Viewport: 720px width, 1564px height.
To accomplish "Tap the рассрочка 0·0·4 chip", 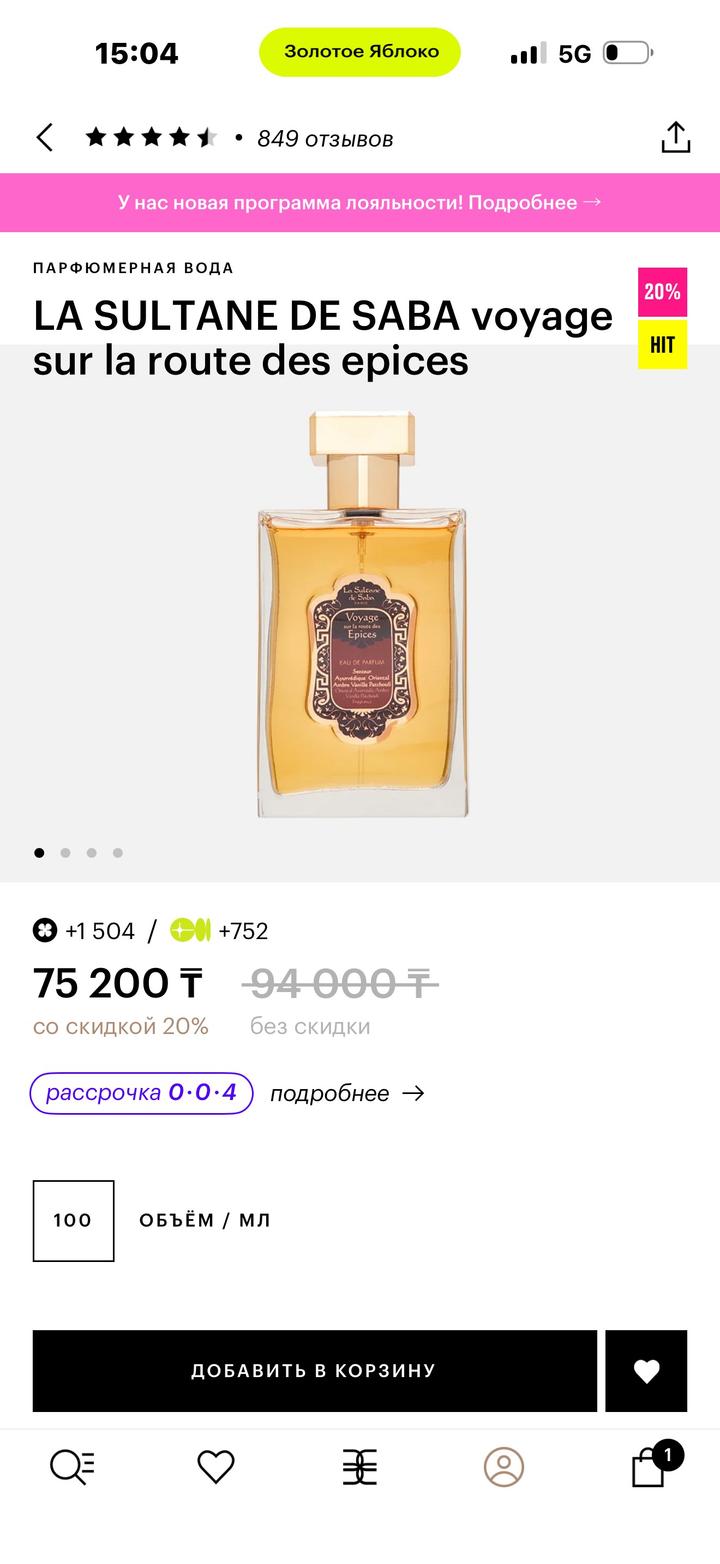I will (141, 1092).
